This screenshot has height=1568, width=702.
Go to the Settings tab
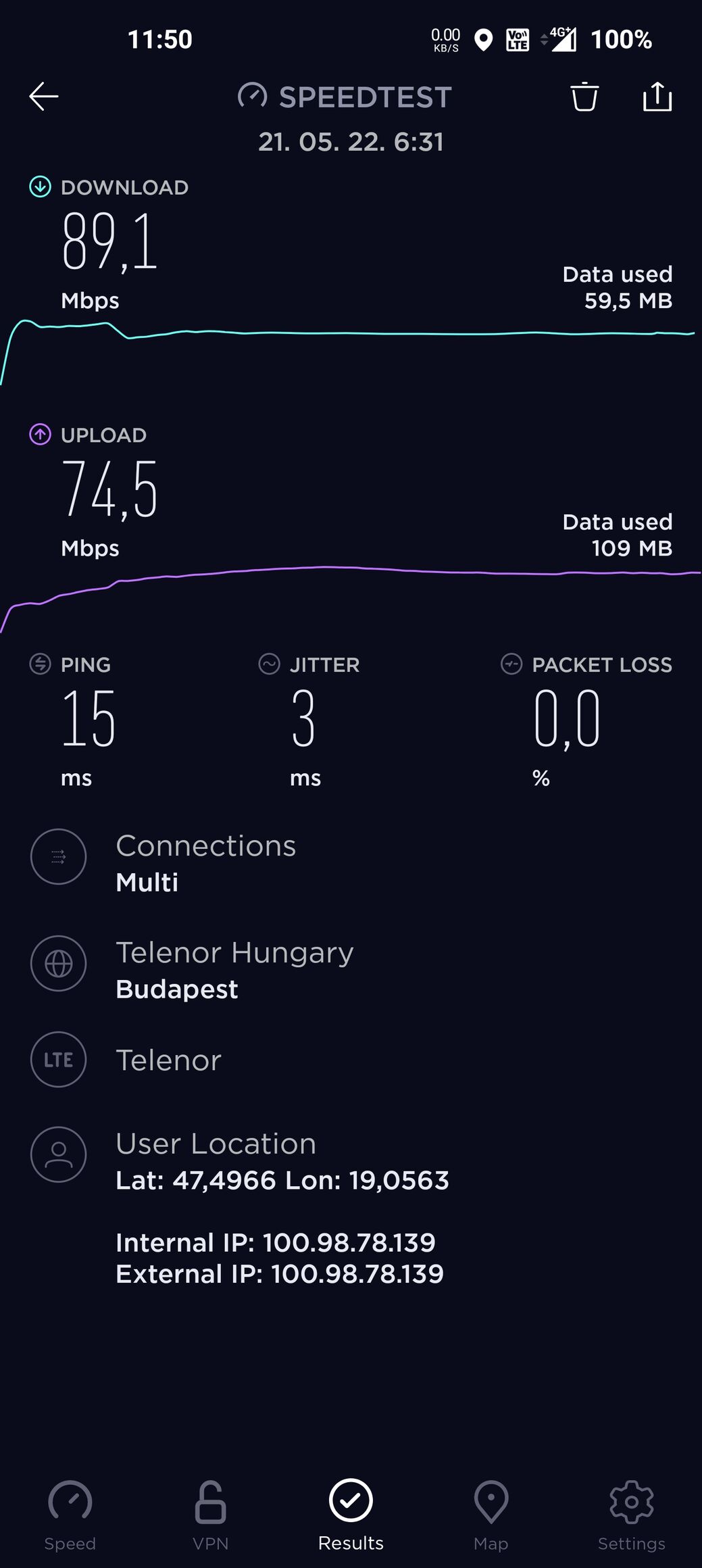(631, 1514)
